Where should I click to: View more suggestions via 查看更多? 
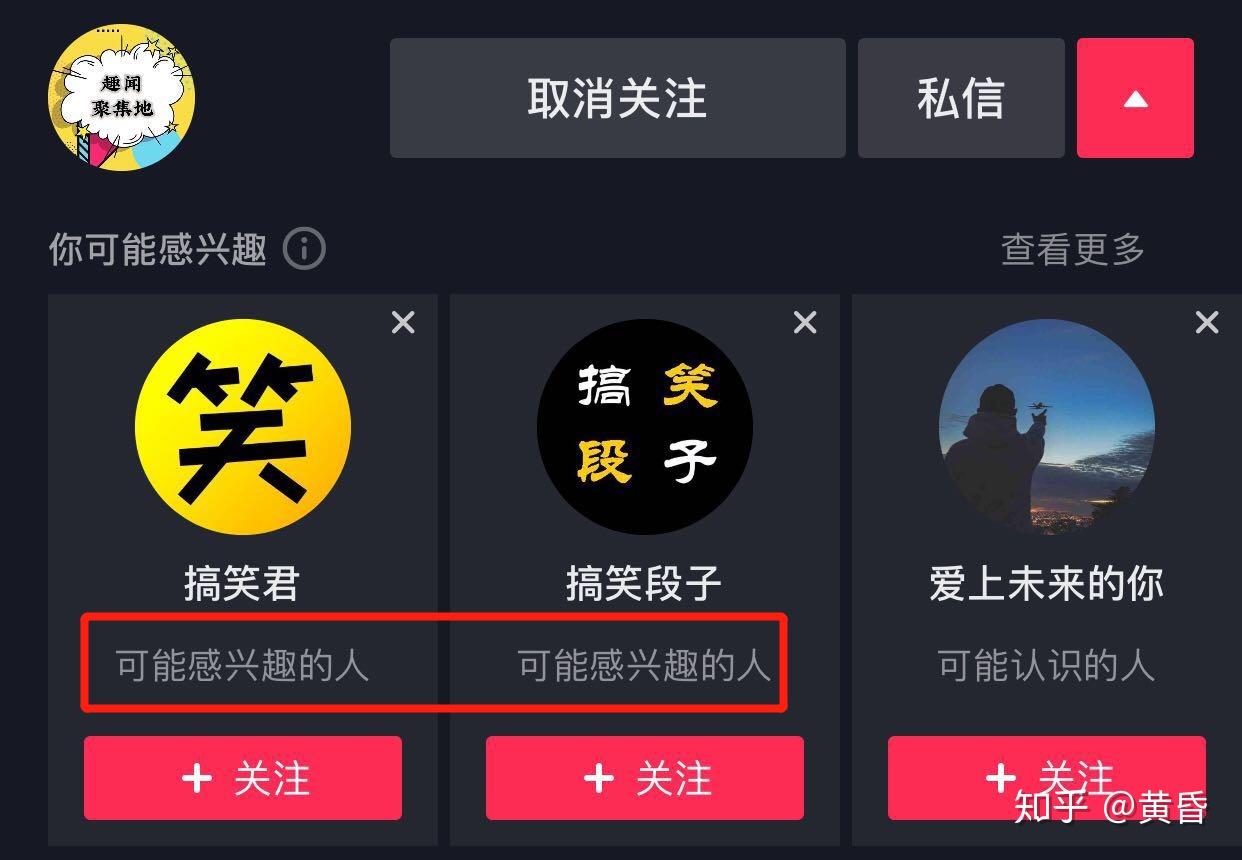(x=1072, y=249)
